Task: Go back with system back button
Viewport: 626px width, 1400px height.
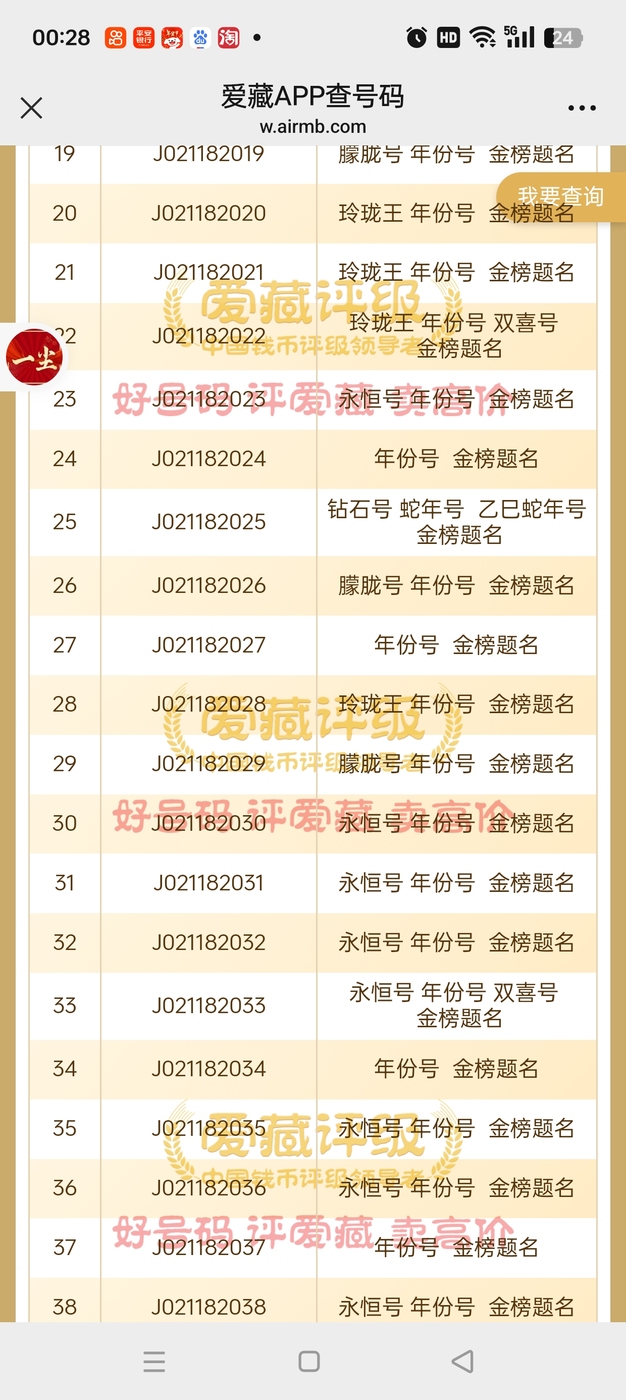Action: coord(462,1361)
